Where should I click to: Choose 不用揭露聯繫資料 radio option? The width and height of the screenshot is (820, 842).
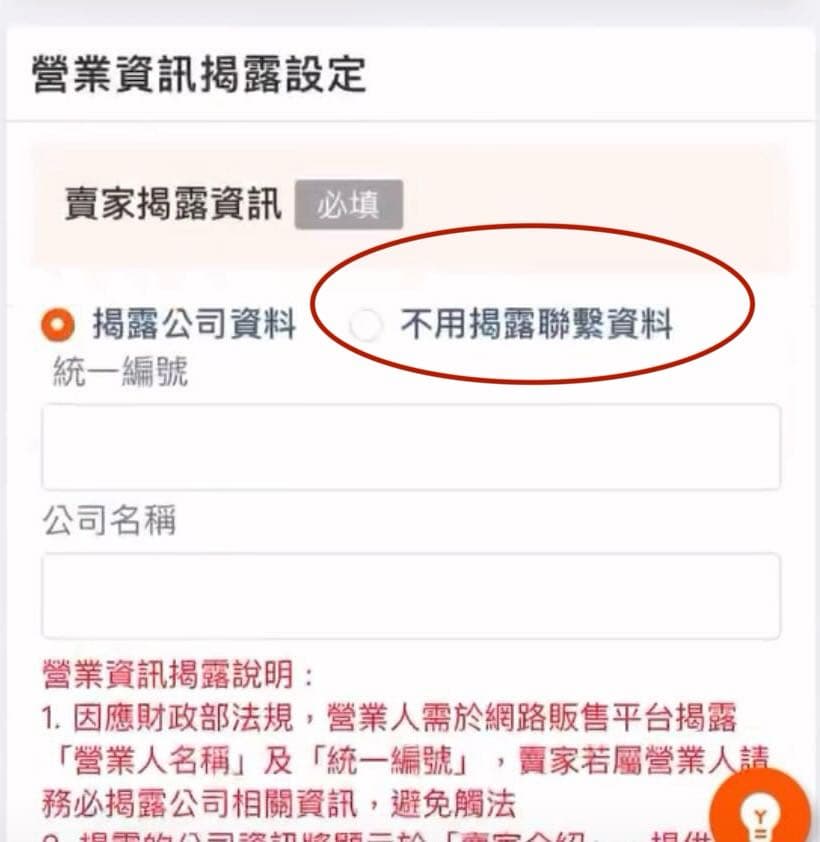click(x=367, y=325)
